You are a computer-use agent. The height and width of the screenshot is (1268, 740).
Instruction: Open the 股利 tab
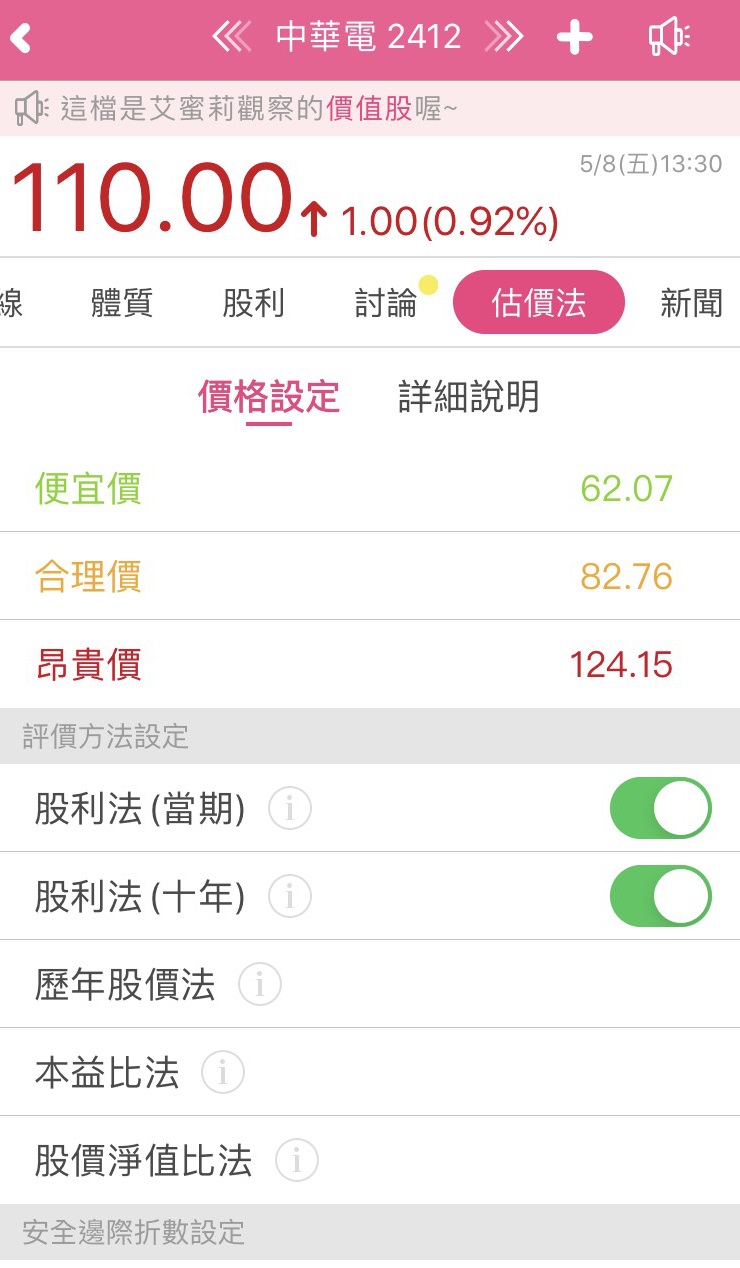click(x=253, y=303)
